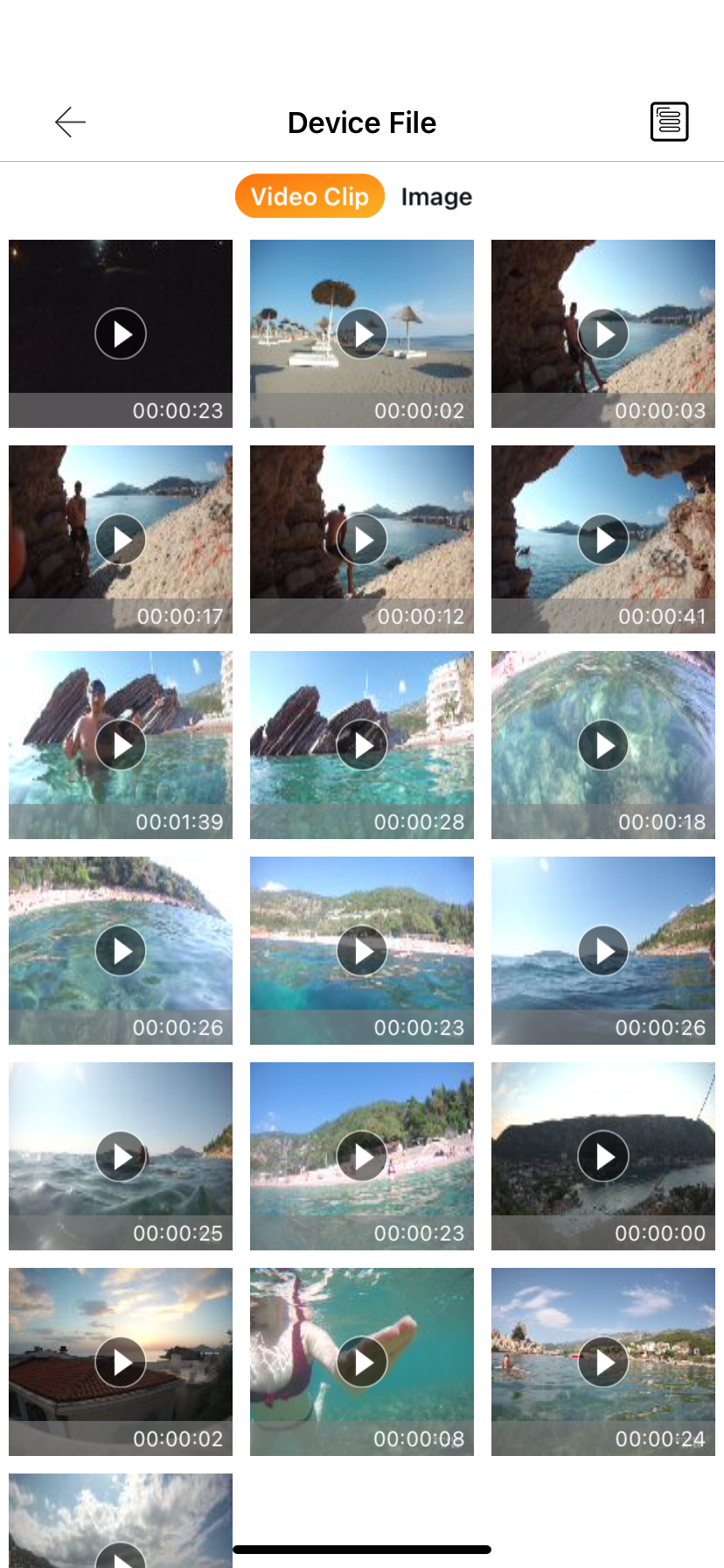Play the 00:01:39 swimming clip

(121, 745)
